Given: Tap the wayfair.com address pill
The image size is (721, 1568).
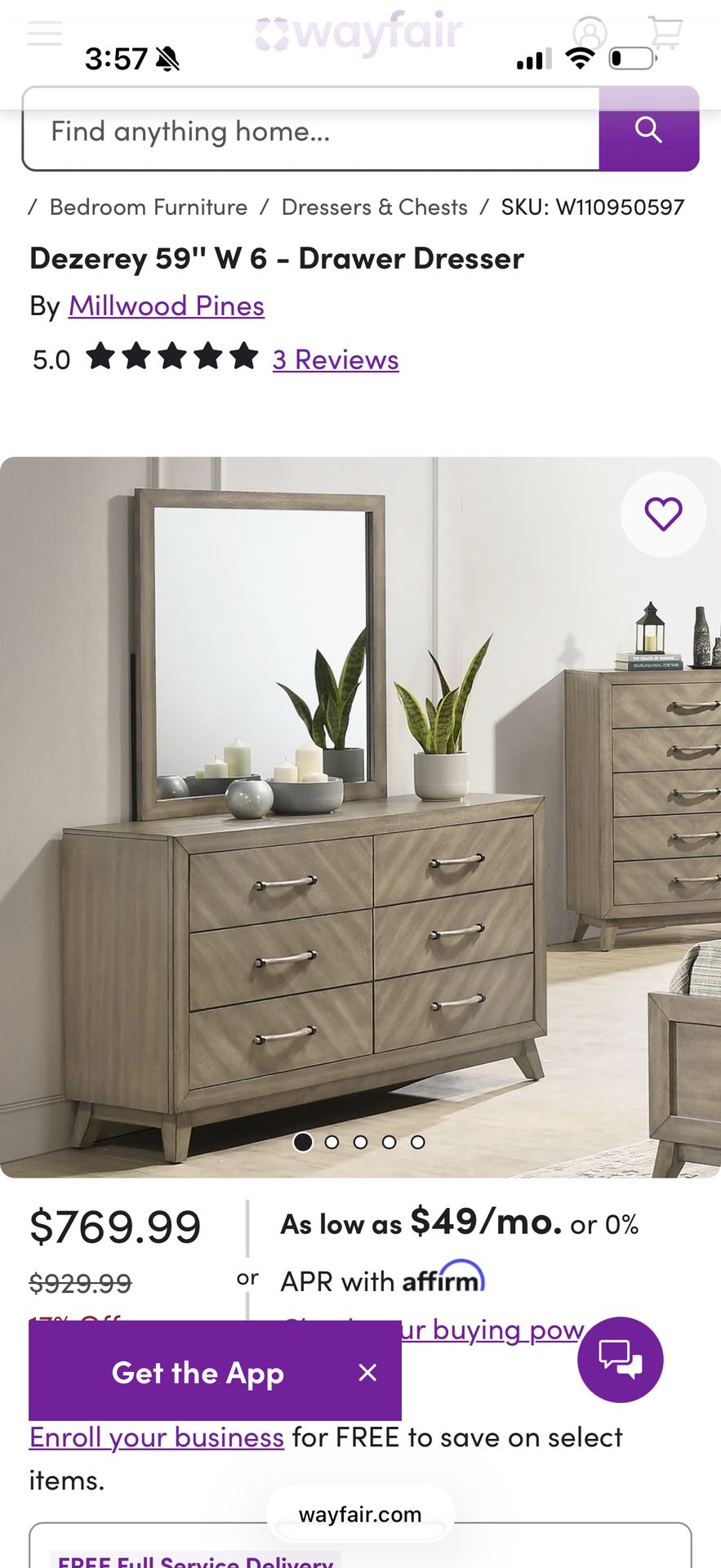Looking at the screenshot, I should tap(360, 1515).
